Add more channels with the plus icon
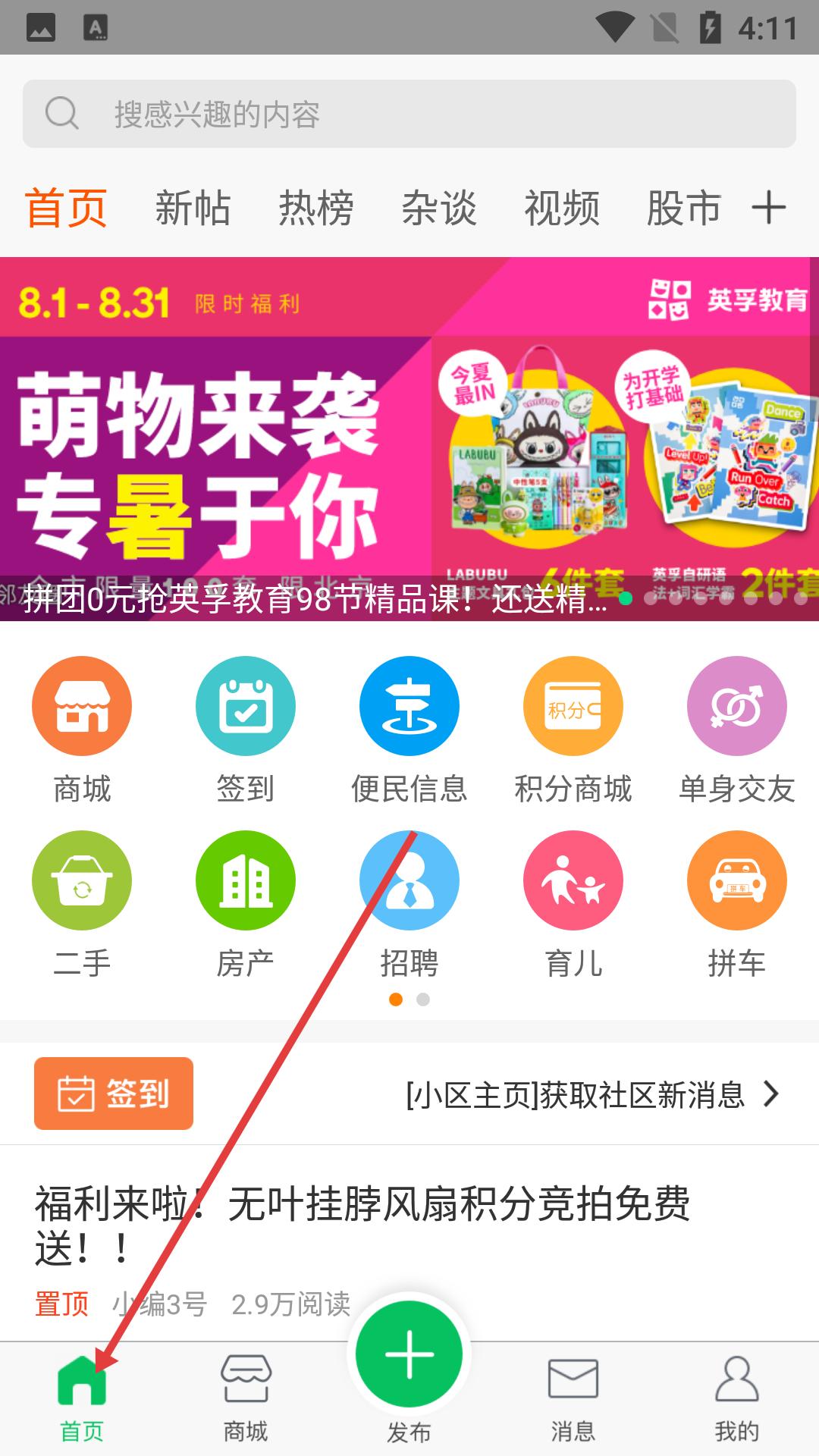The width and height of the screenshot is (819, 1456). (768, 208)
